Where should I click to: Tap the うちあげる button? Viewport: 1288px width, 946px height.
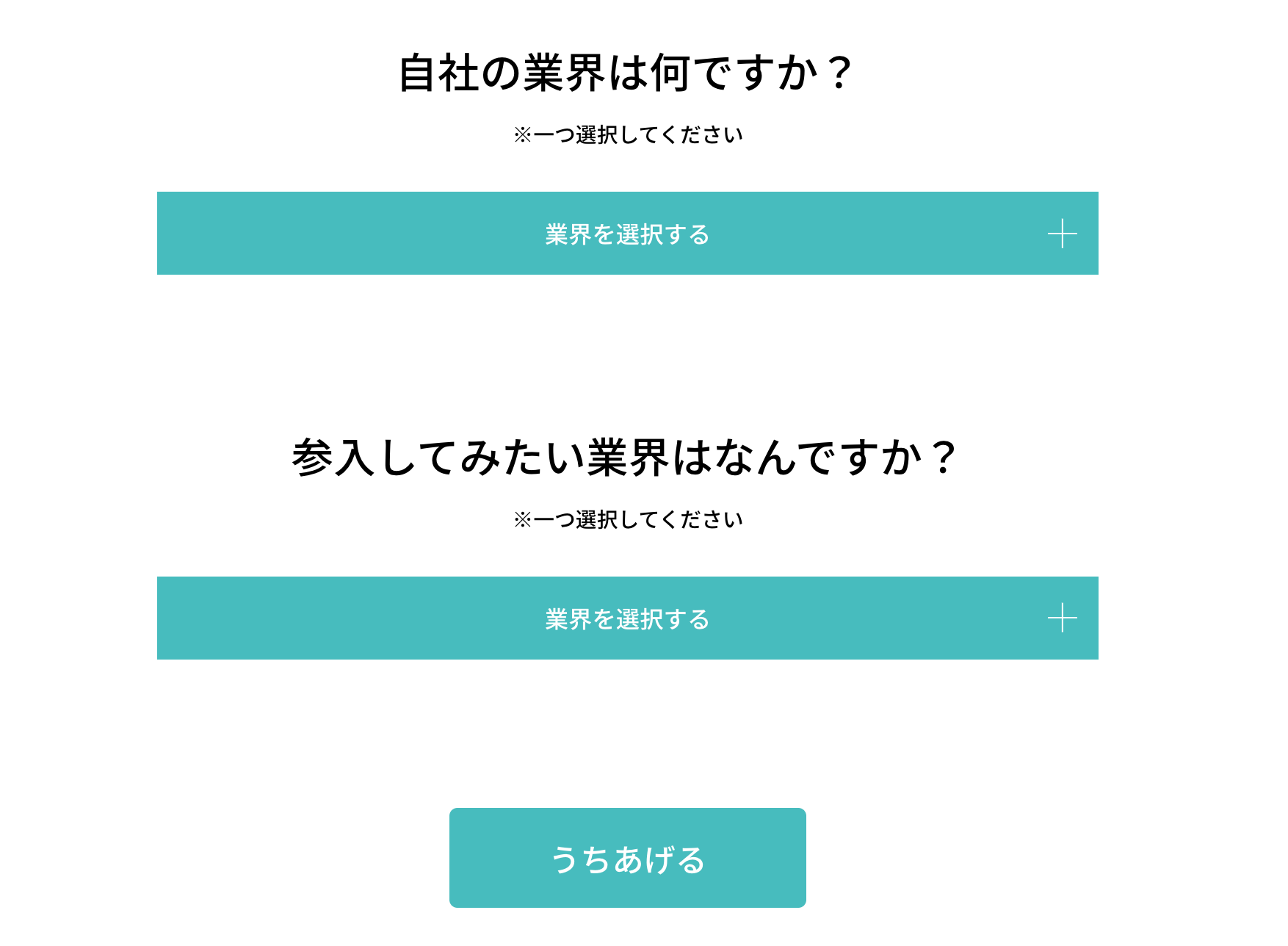click(627, 858)
